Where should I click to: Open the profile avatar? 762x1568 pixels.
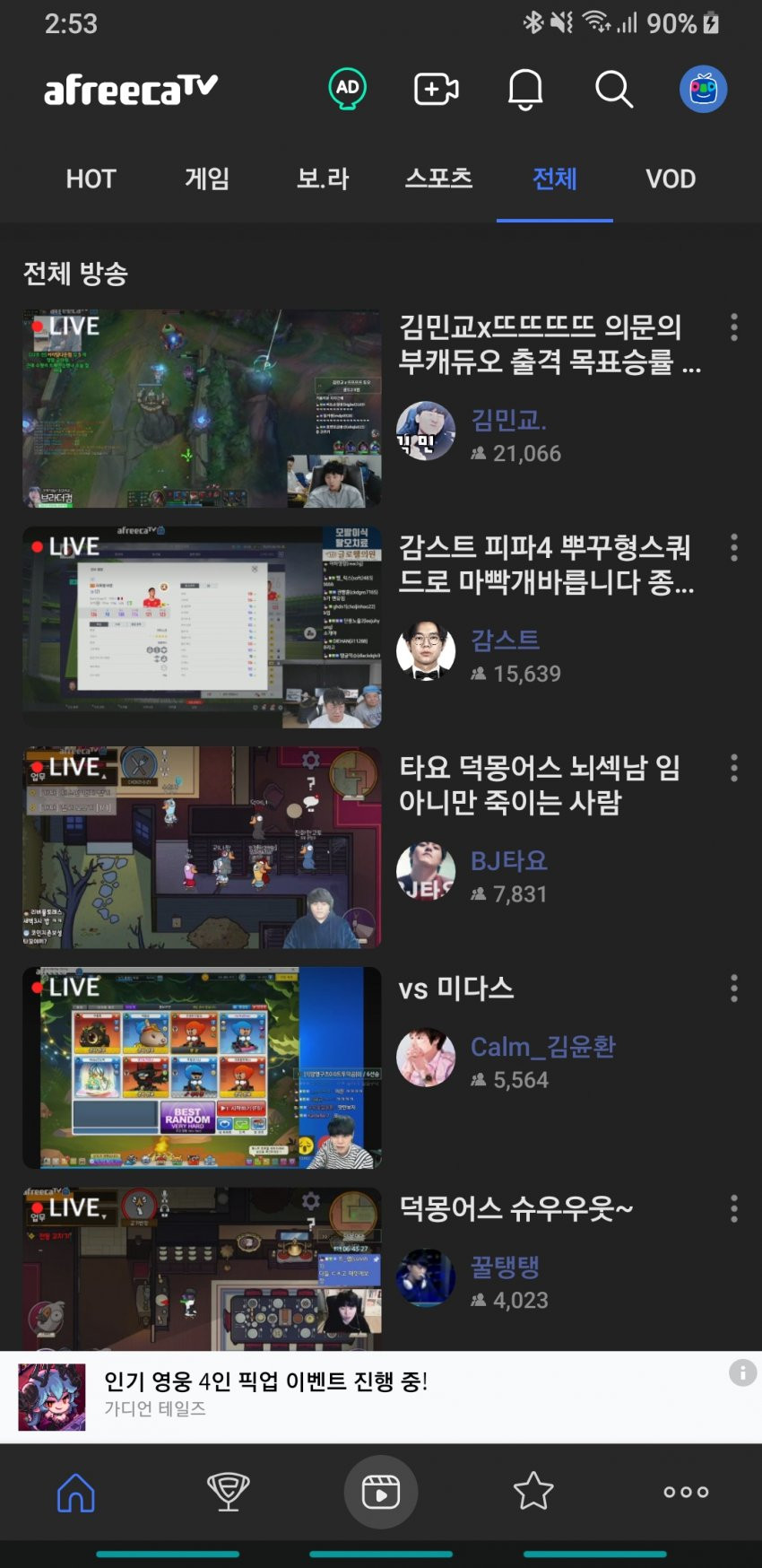(703, 89)
